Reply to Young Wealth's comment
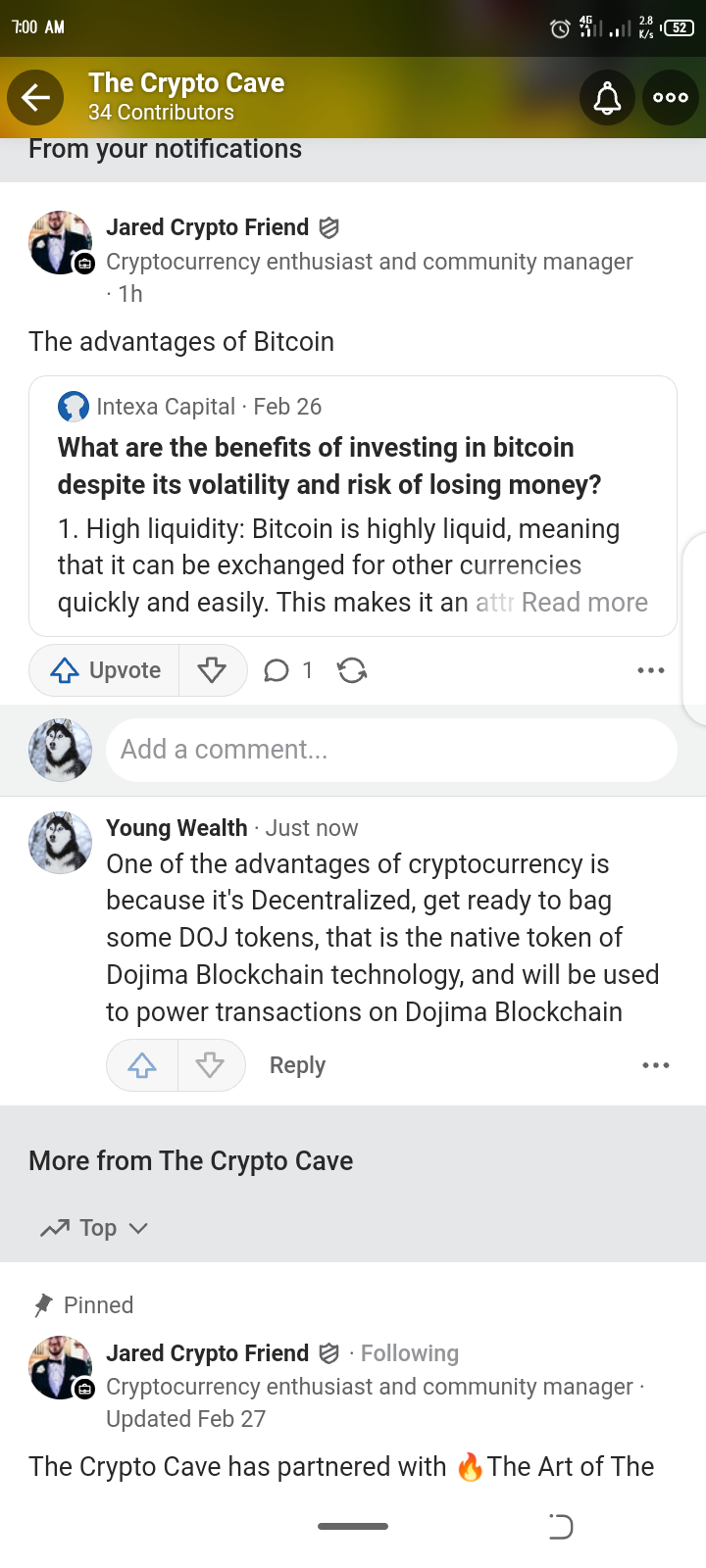The image size is (706, 1568). (297, 1065)
